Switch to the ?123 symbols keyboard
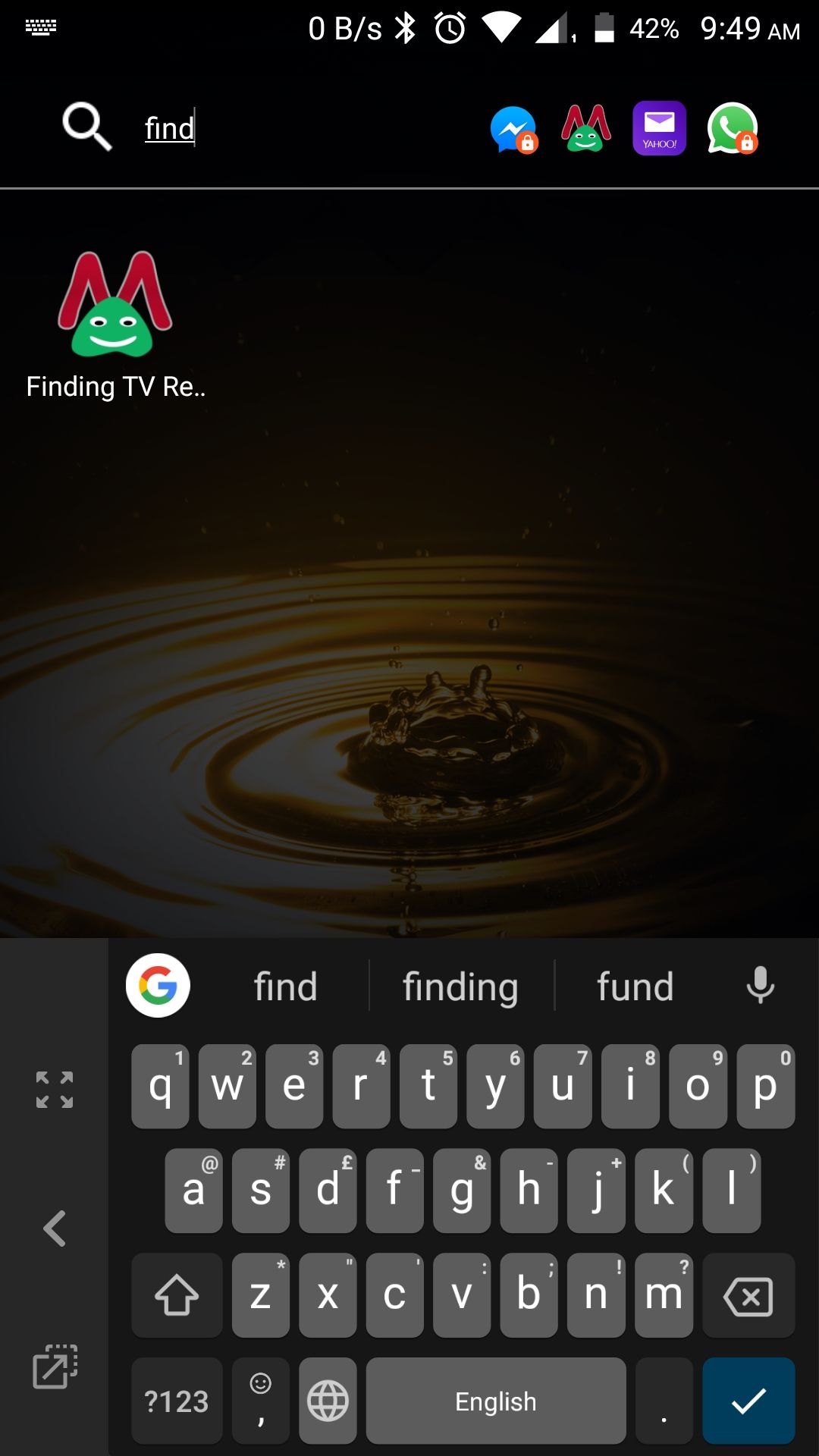819x1456 pixels. [177, 1401]
